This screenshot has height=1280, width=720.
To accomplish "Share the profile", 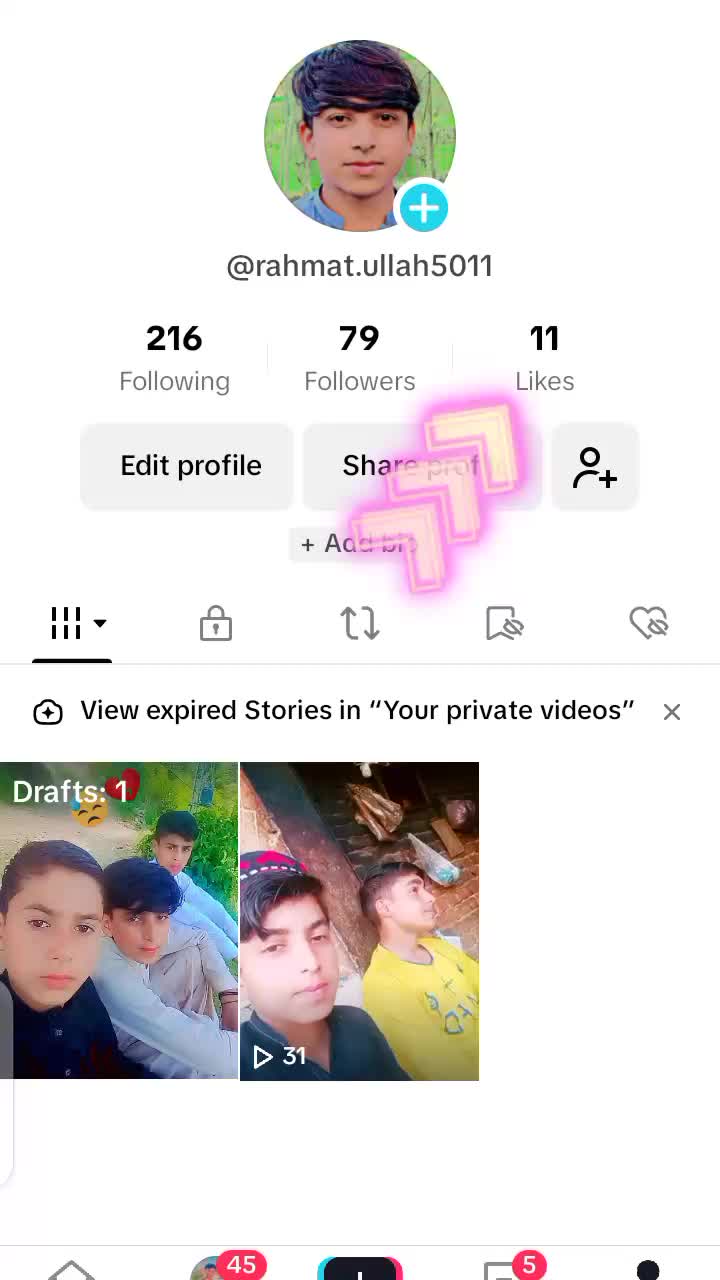I will (420, 466).
